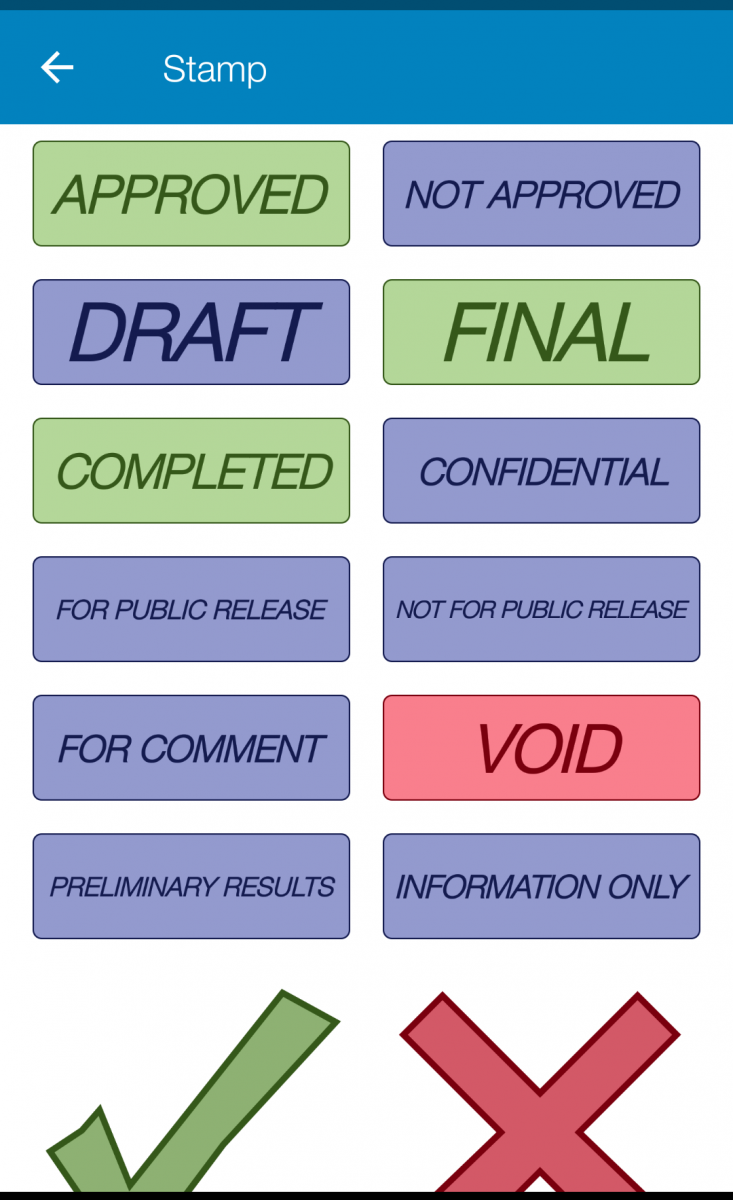Tap the Stamp title in the toolbar
733x1200 pixels.
pyautogui.click(x=214, y=67)
